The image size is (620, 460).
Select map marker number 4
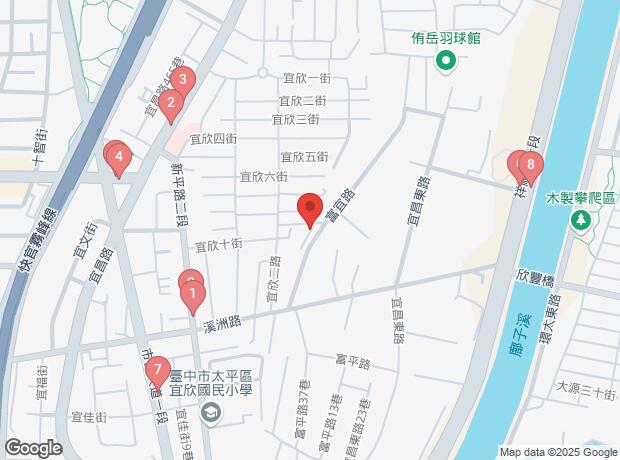(118, 157)
